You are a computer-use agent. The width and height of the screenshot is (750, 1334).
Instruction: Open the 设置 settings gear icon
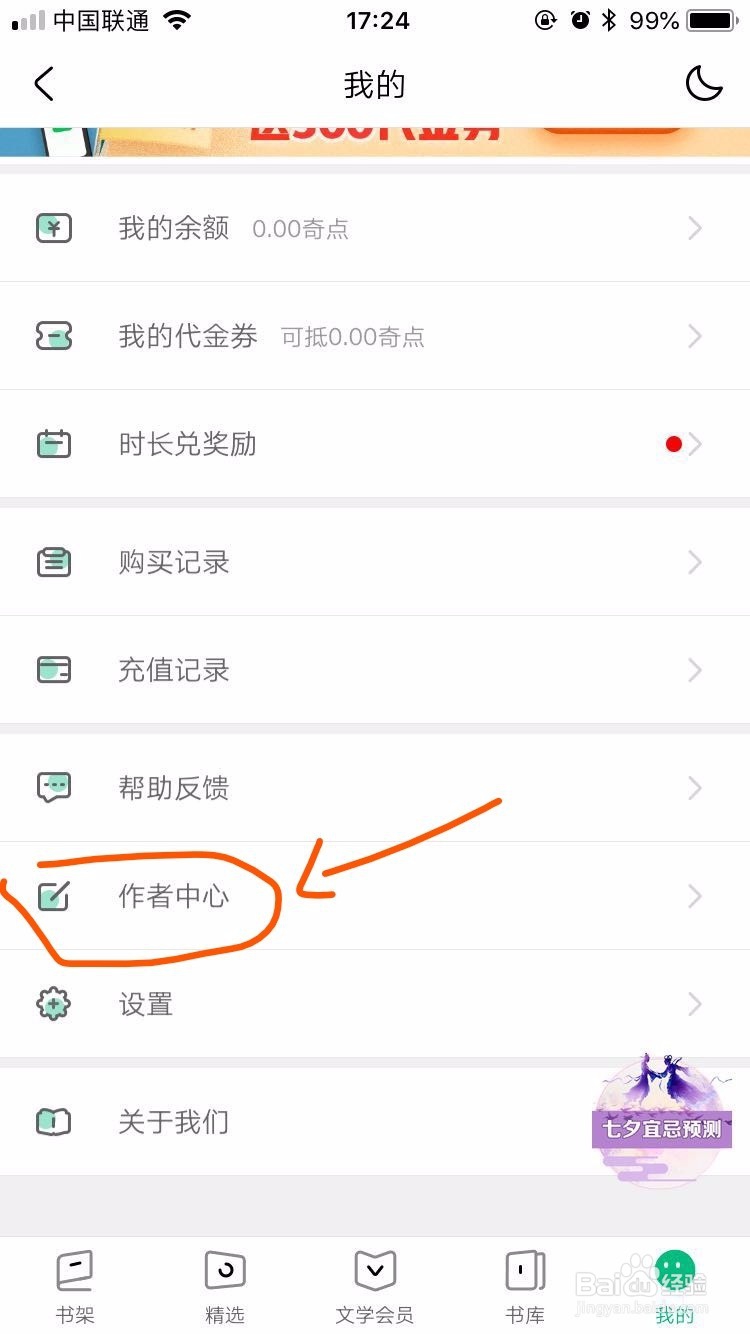[x=54, y=1004]
